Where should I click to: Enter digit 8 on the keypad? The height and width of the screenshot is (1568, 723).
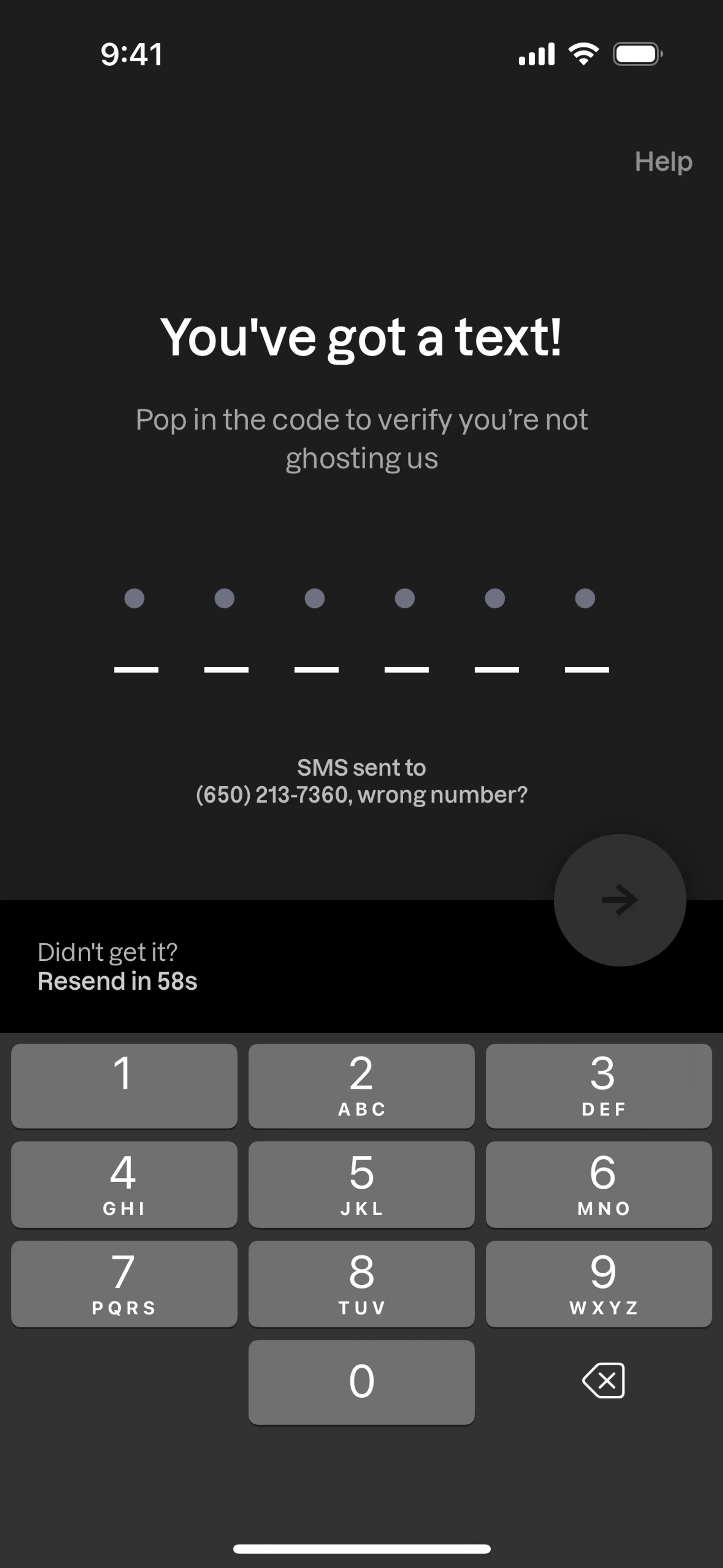tap(361, 1283)
